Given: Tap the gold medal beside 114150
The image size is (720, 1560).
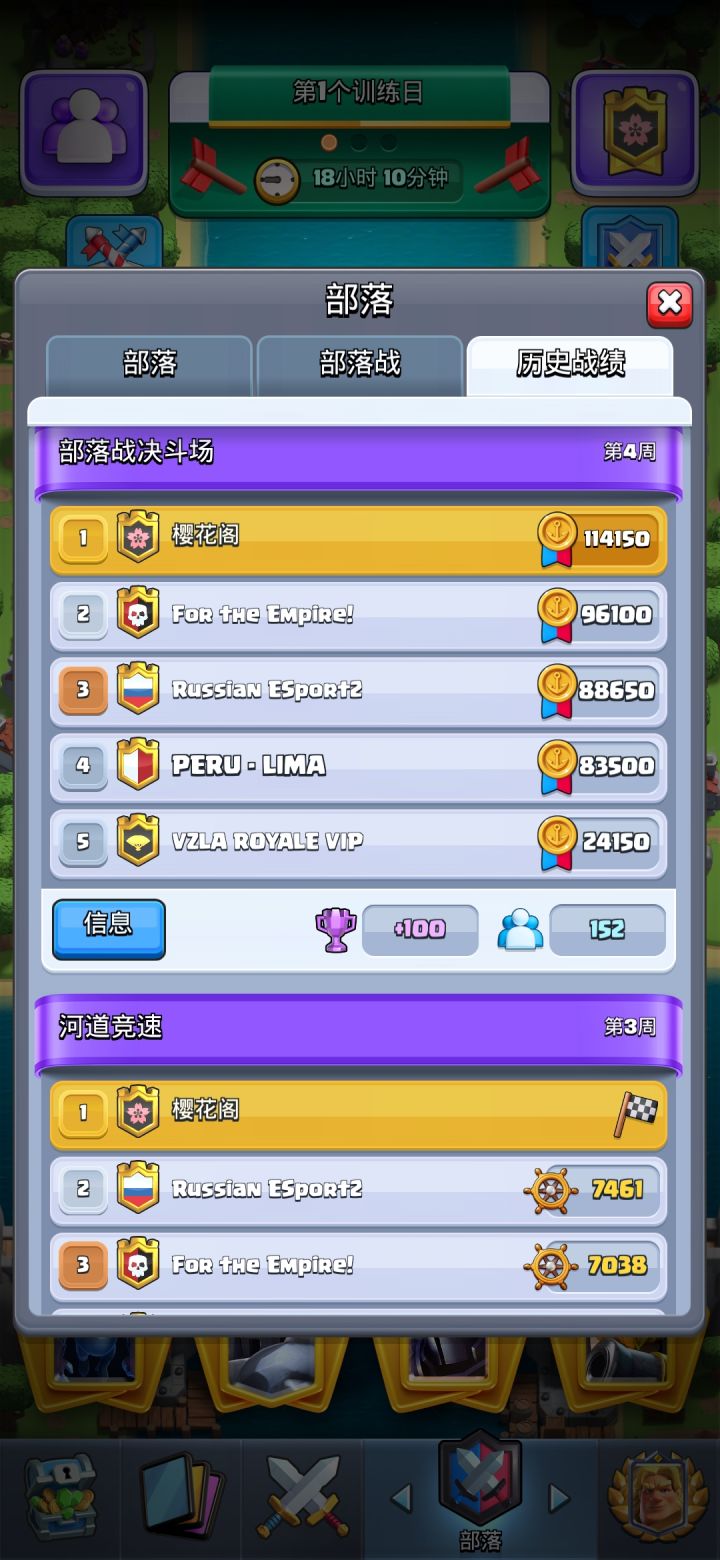Looking at the screenshot, I should 557,537.
